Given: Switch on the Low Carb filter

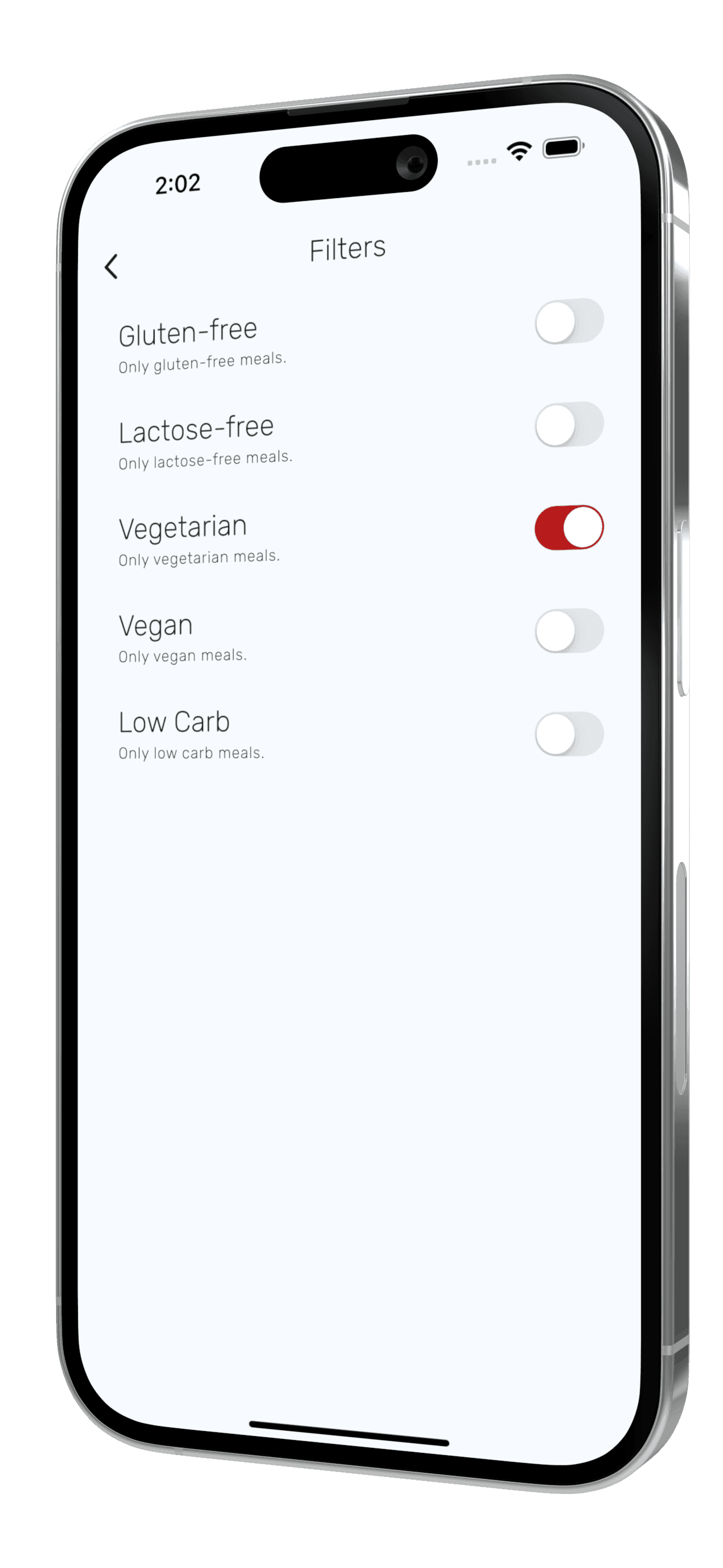Looking at the screenshot, I should coord(568,734).
